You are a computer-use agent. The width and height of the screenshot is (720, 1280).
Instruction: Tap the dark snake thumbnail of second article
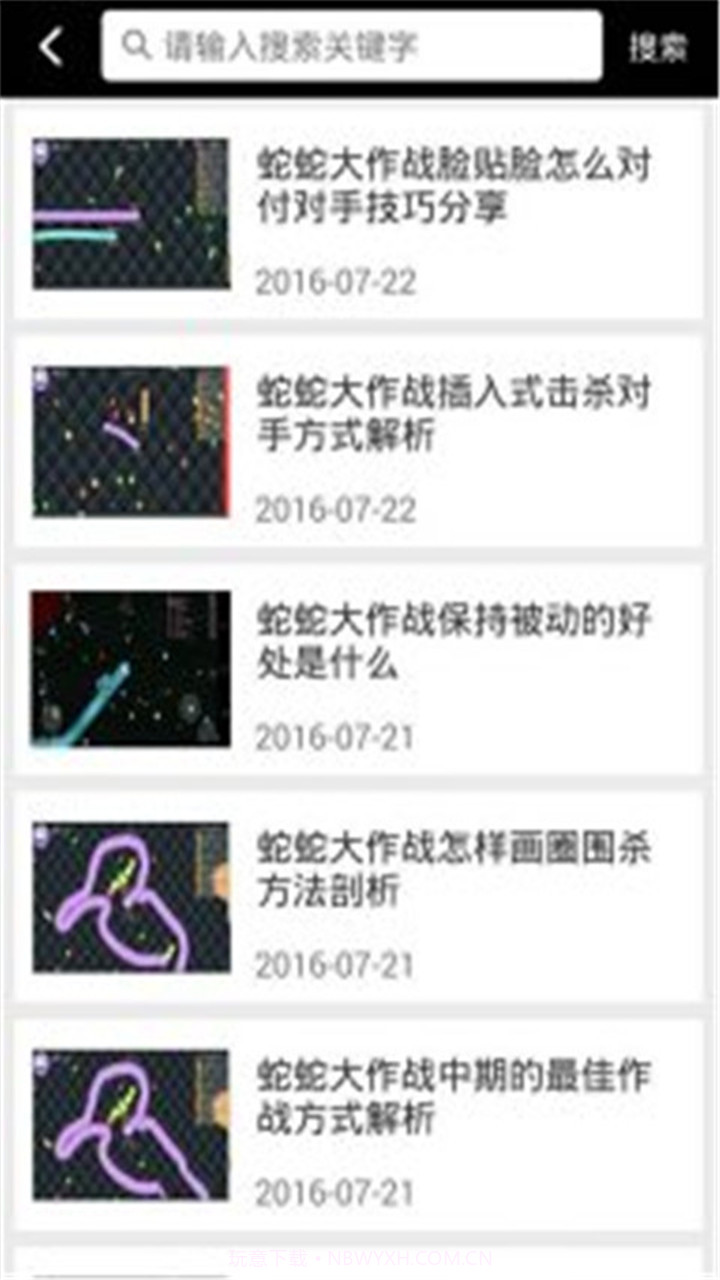coord(132,439)
